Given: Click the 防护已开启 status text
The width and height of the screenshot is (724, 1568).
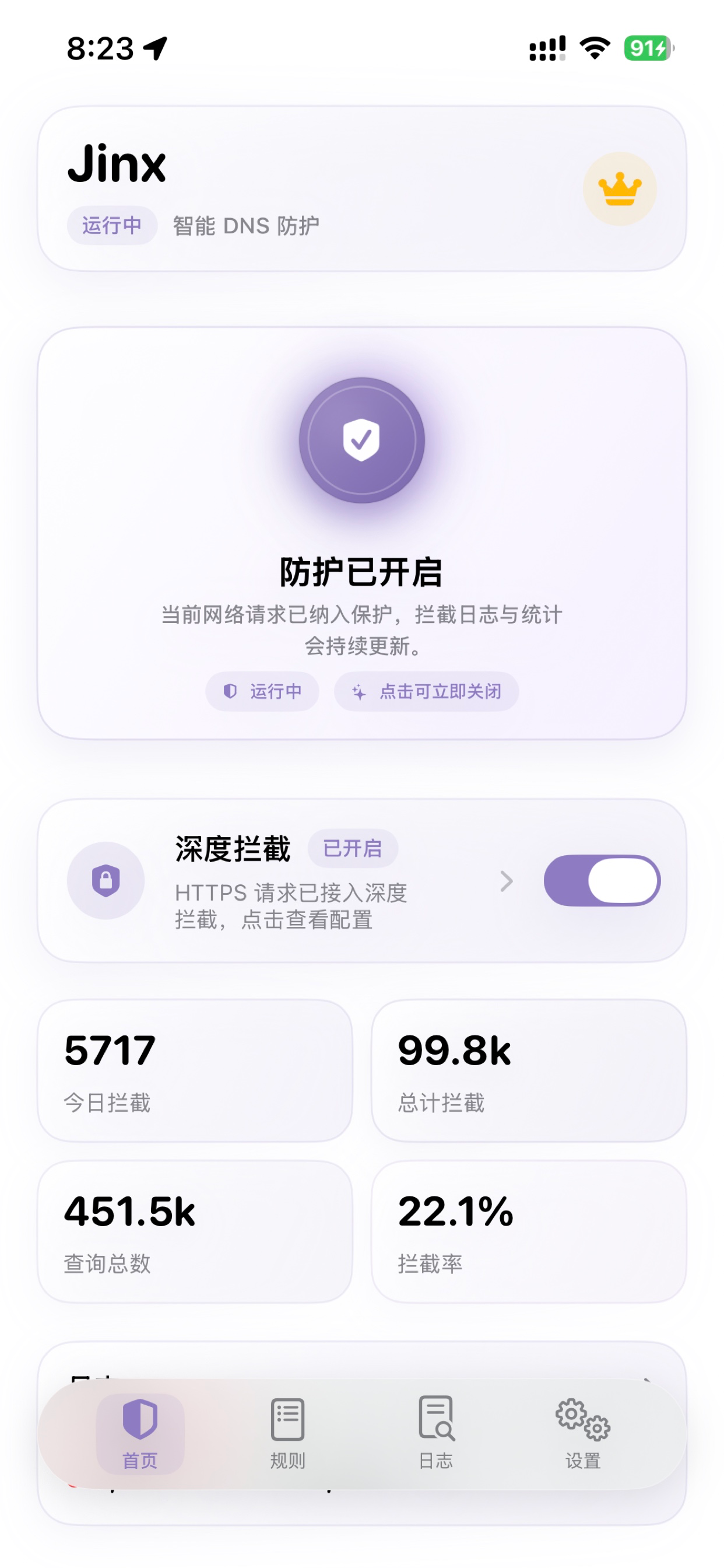Looking at the screenshot, I should pos(362,572).
